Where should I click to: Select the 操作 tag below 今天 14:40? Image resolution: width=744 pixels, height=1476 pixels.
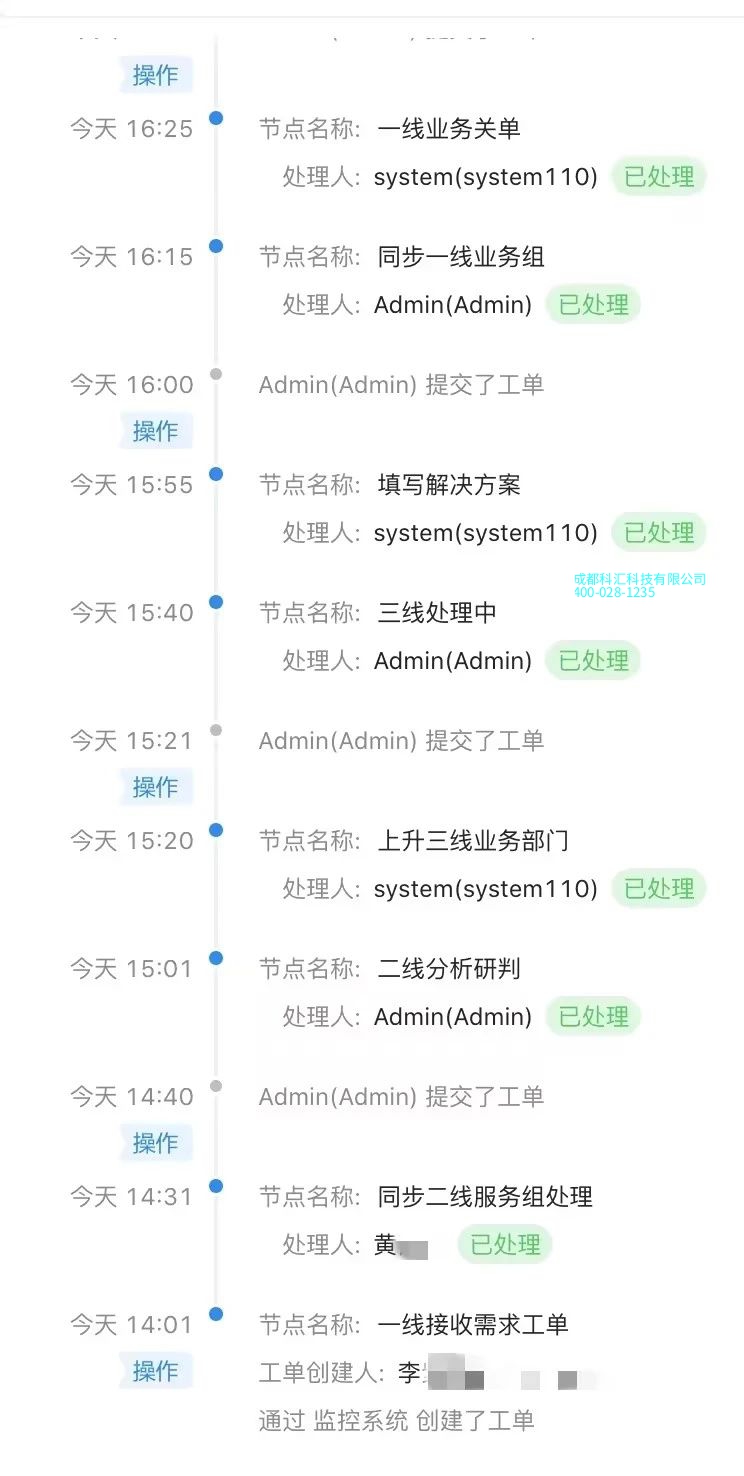tap(155, 1143)
